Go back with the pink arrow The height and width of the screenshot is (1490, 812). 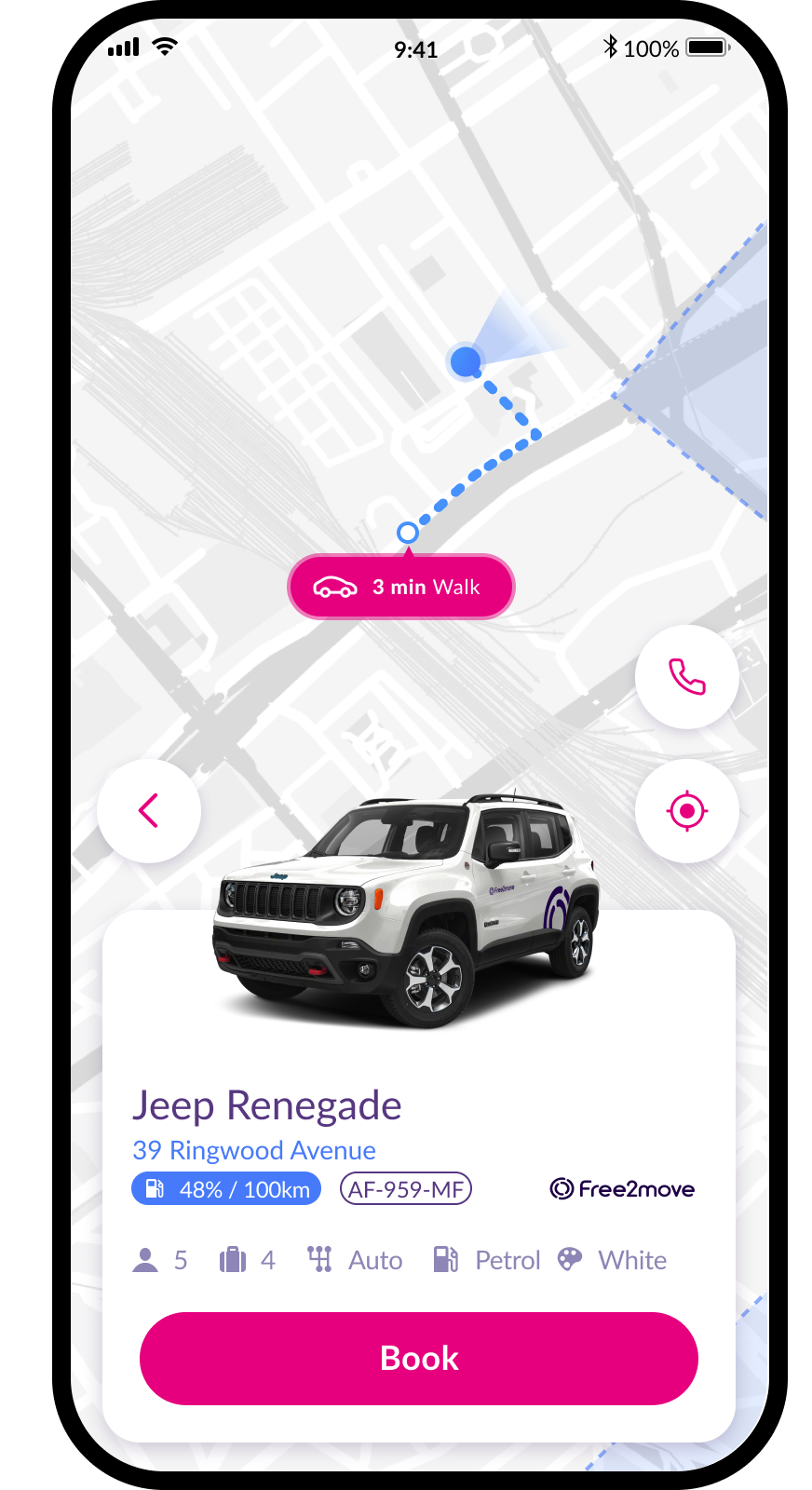click(x=149, y=810)
